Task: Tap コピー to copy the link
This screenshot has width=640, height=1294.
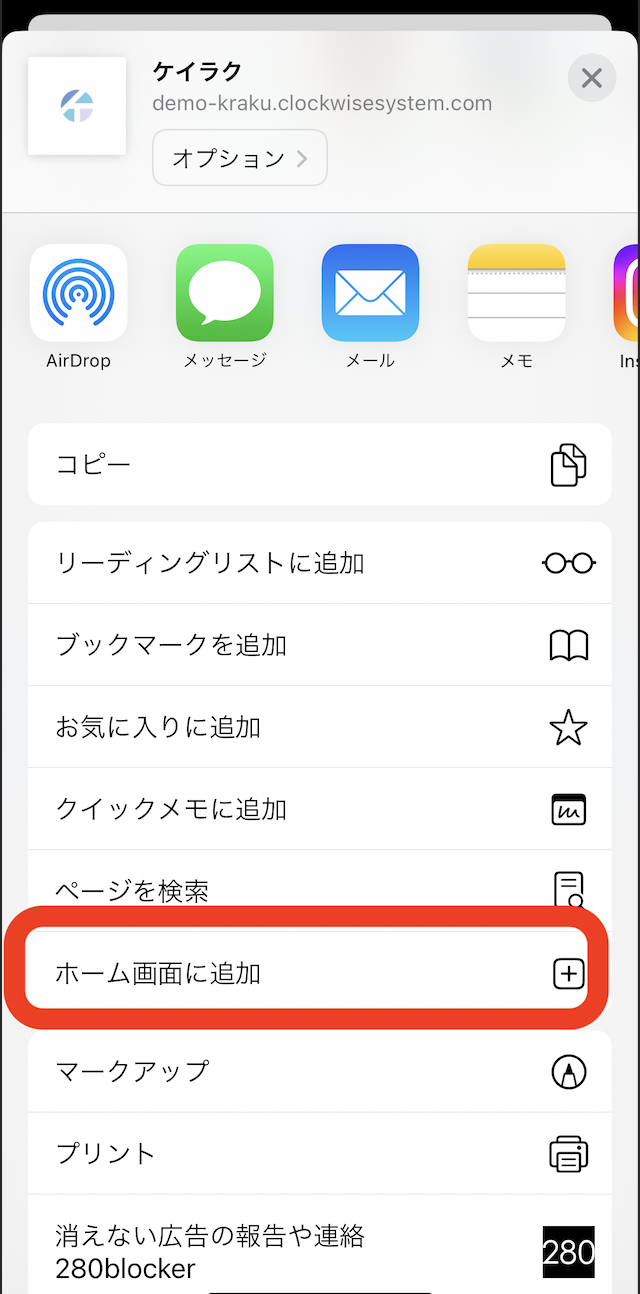Action: pyautogui.click(x=319, y=465)
